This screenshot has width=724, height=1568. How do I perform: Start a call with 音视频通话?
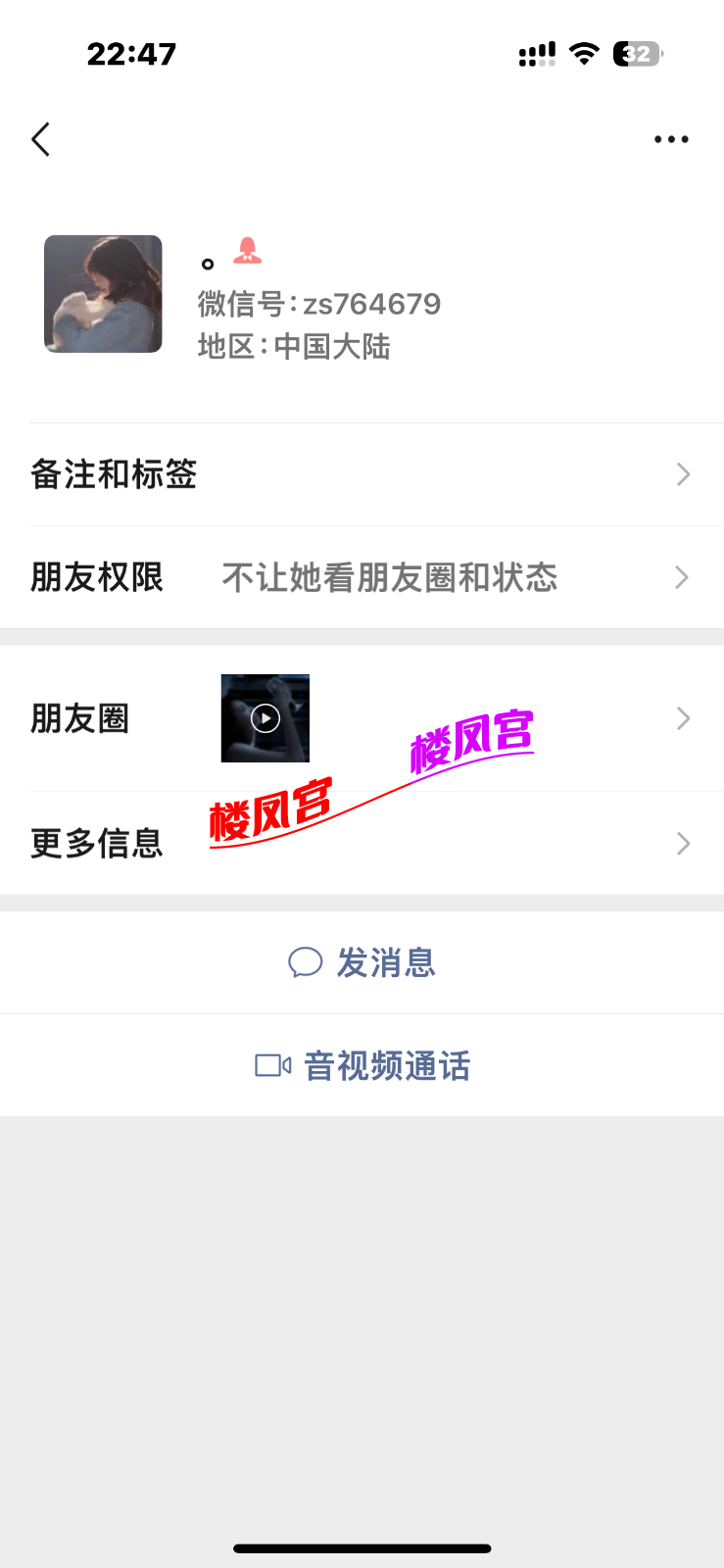(x=362, y=1065)
